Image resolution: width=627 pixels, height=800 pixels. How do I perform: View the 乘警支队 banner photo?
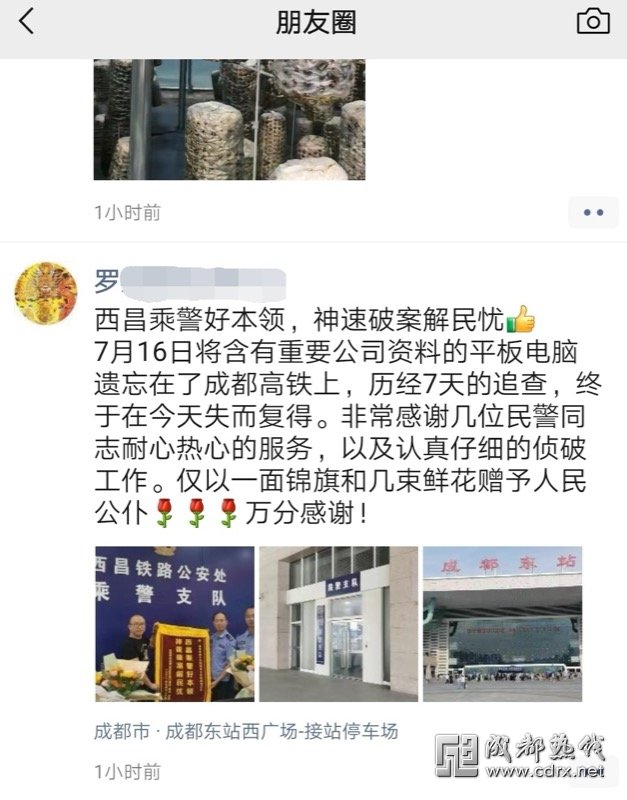click(174, 623)
